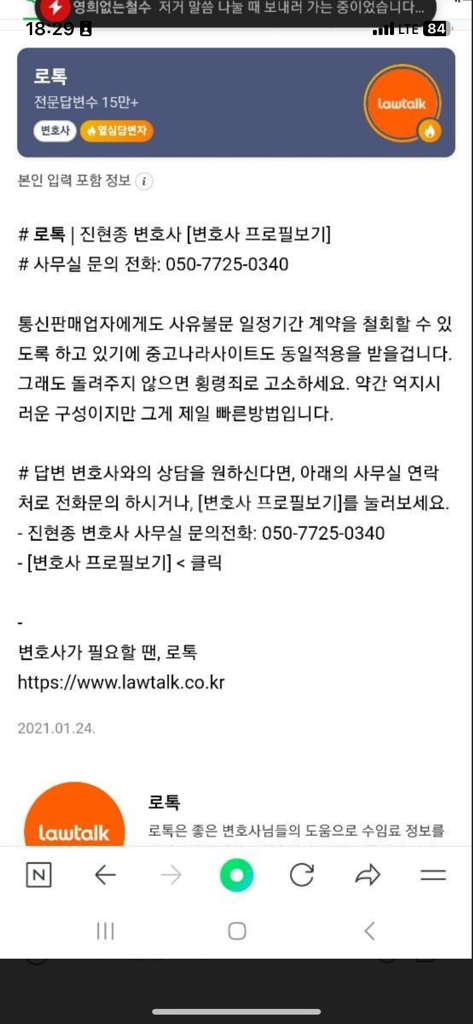473x1024 pixels.
Task: Open the 영희없는철수 message notification banner
Action: [236, 10]
